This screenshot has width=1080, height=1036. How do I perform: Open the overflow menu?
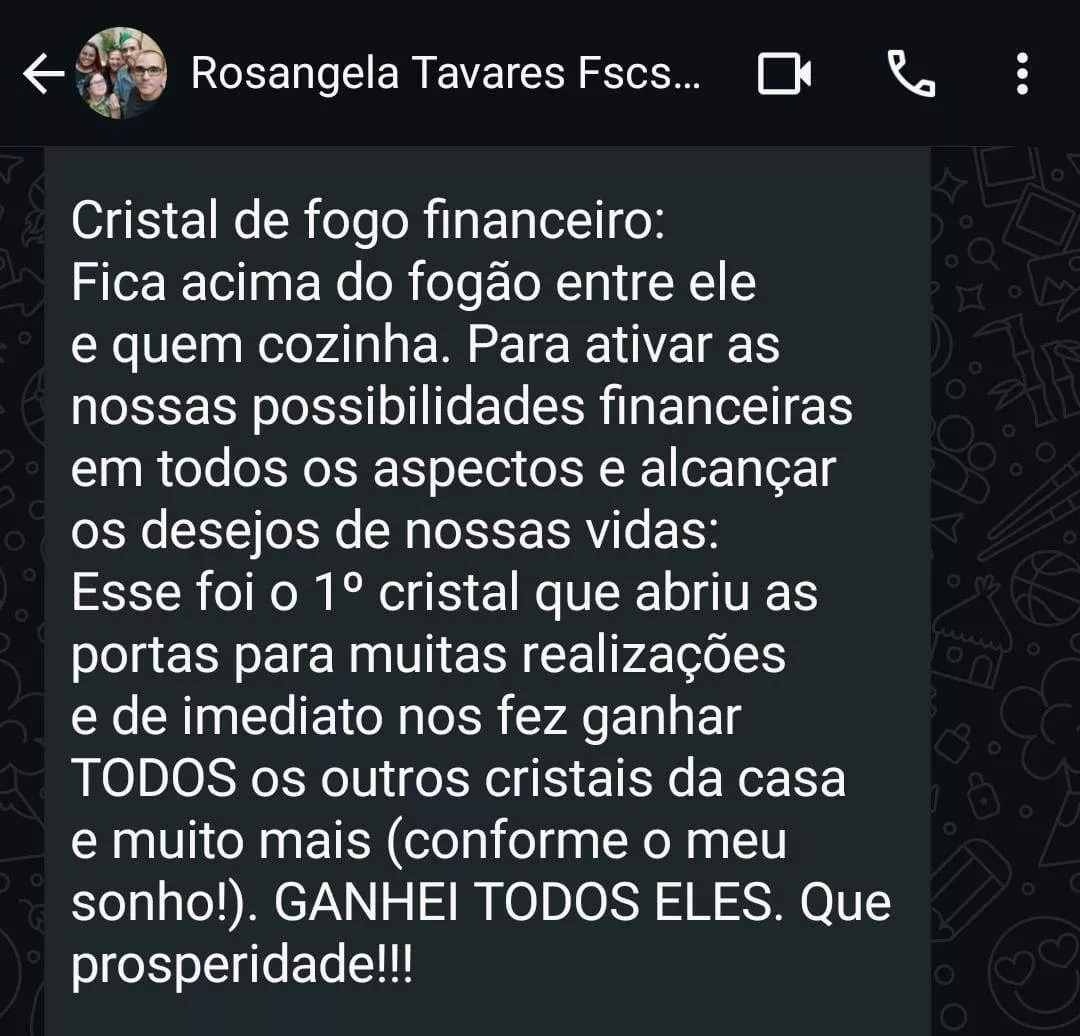click(x=1021, y=74)
